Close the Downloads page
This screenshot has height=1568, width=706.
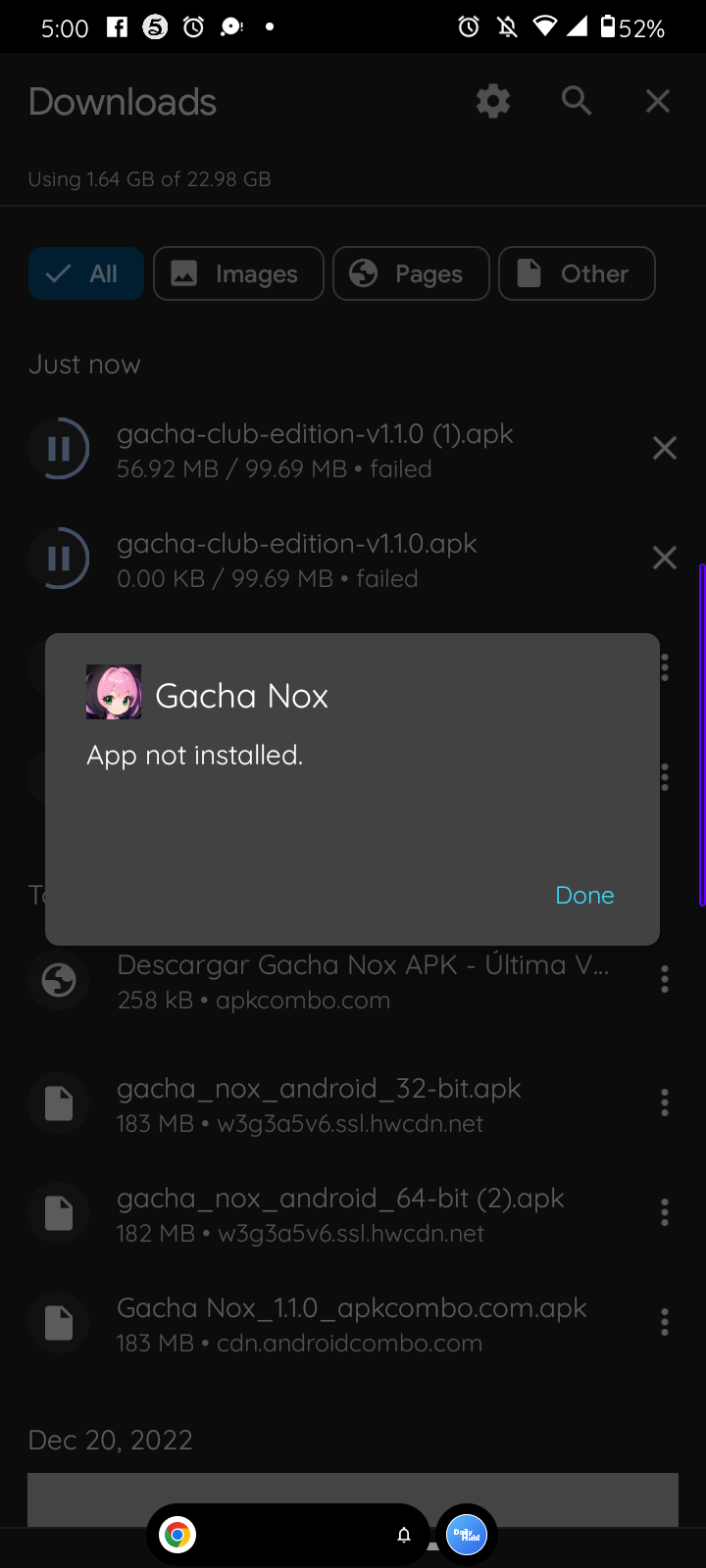click(x=658, y=101)
